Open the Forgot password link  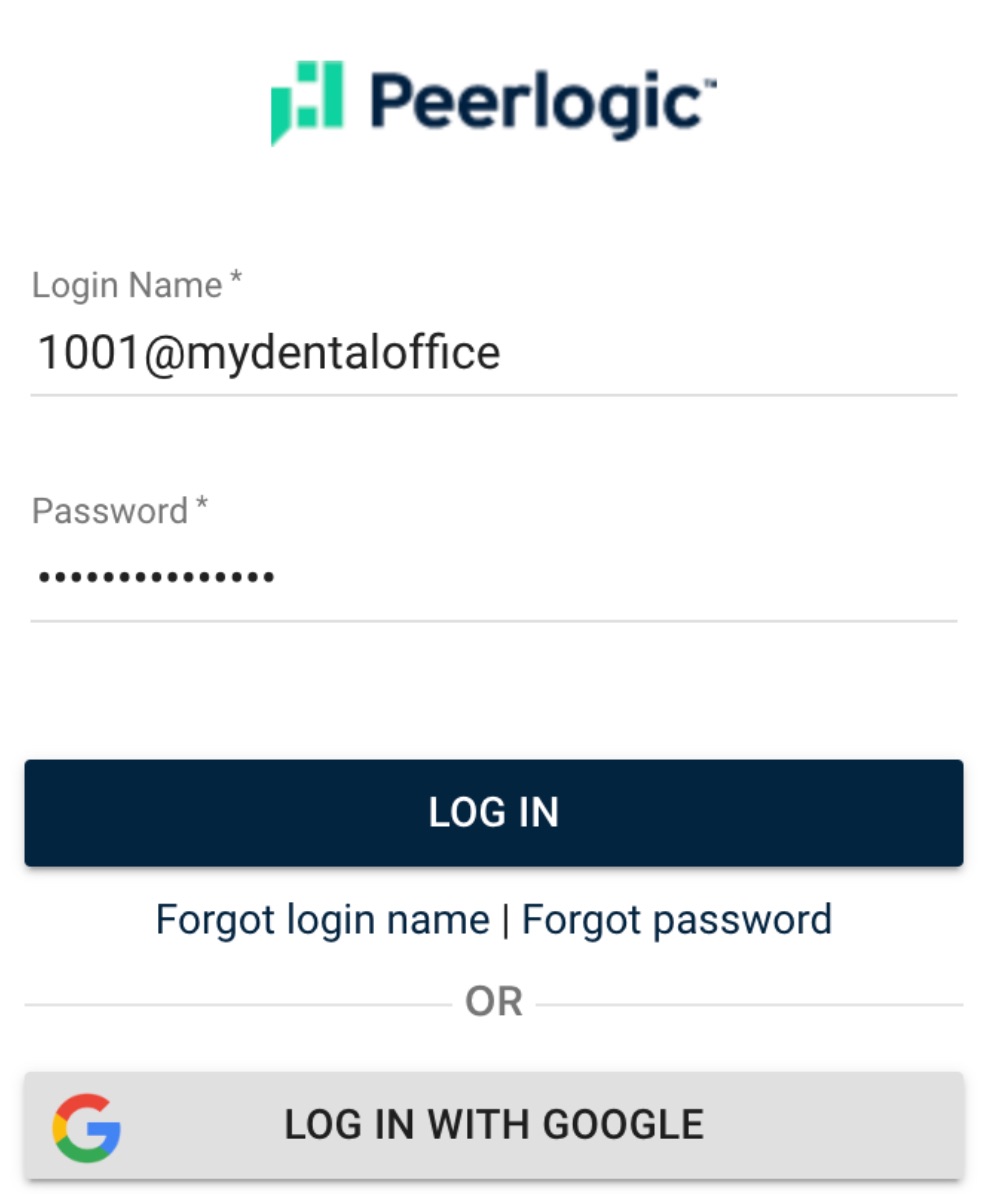point(677,918)
